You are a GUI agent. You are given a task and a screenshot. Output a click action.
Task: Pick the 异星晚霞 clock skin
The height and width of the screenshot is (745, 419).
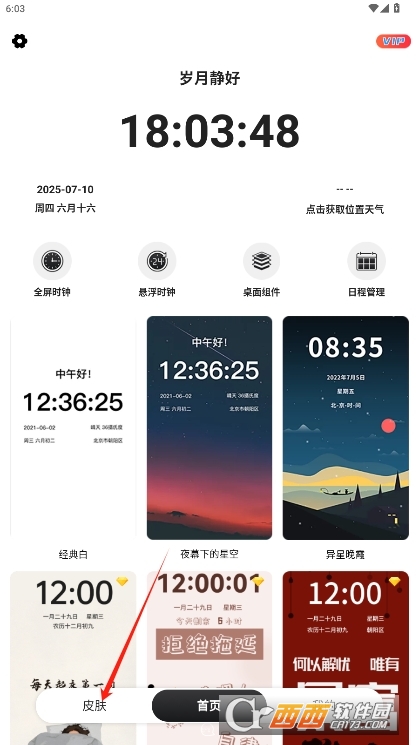346,428
